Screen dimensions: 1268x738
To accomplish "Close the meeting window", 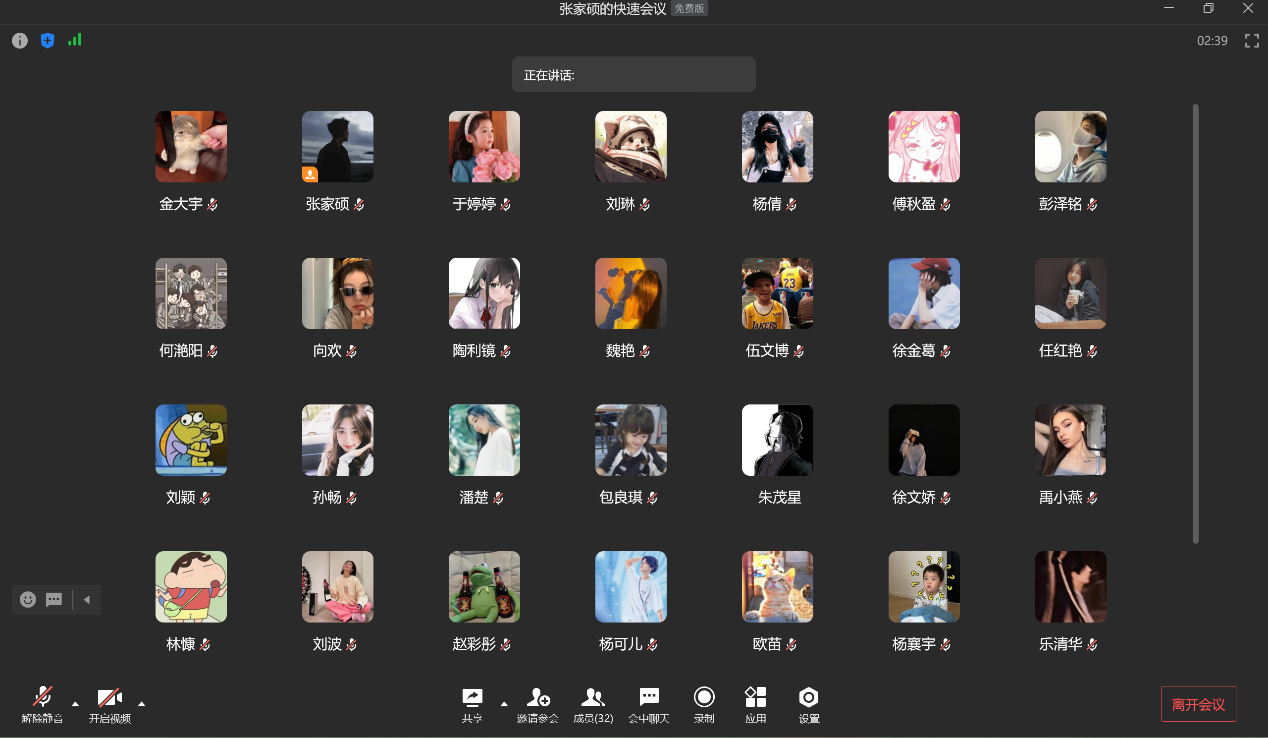I will point(1248,8).
